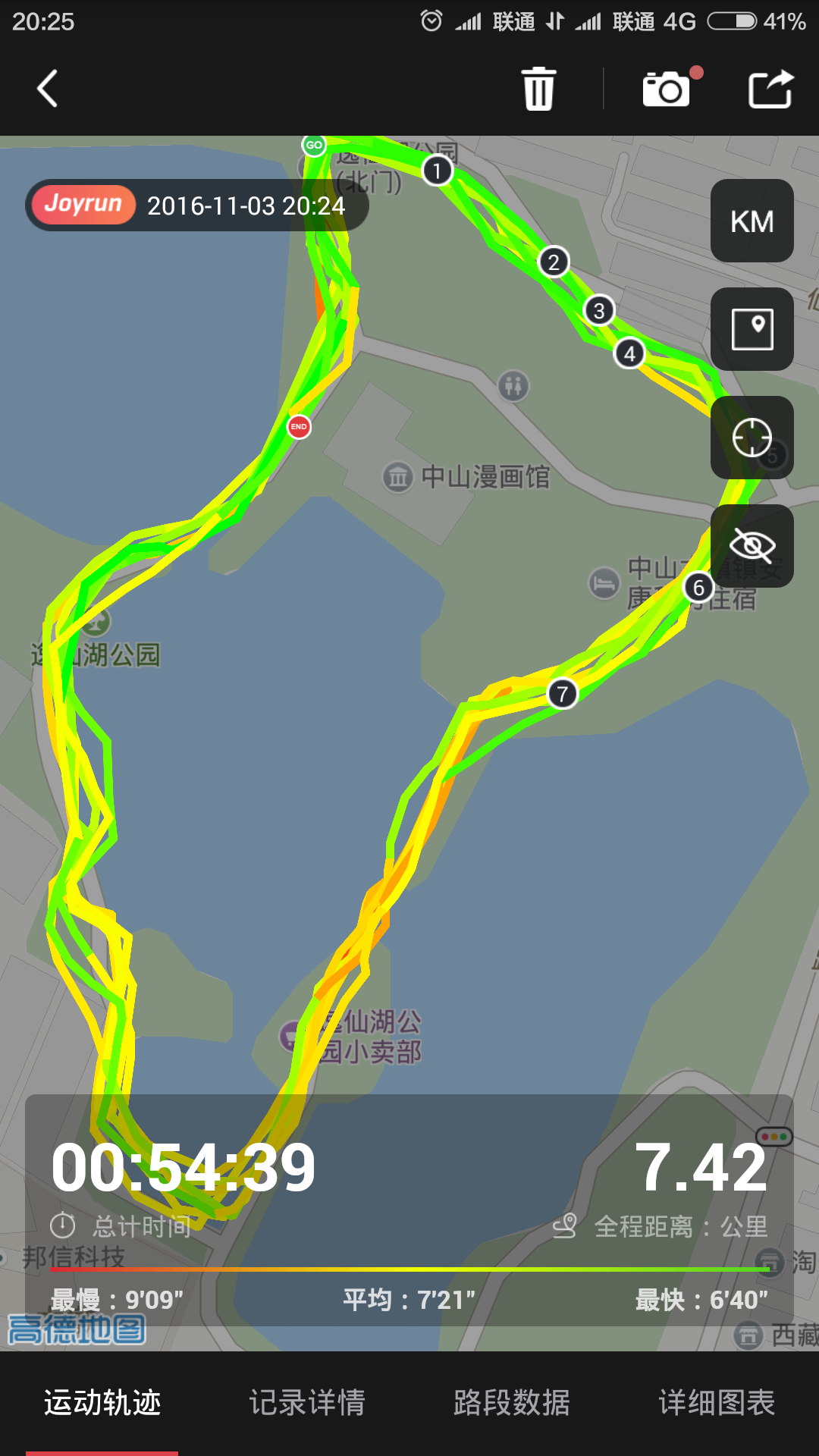Screen dimensions: 819x1456
Task: Open the camera icon
Action: tap(667, 89)
